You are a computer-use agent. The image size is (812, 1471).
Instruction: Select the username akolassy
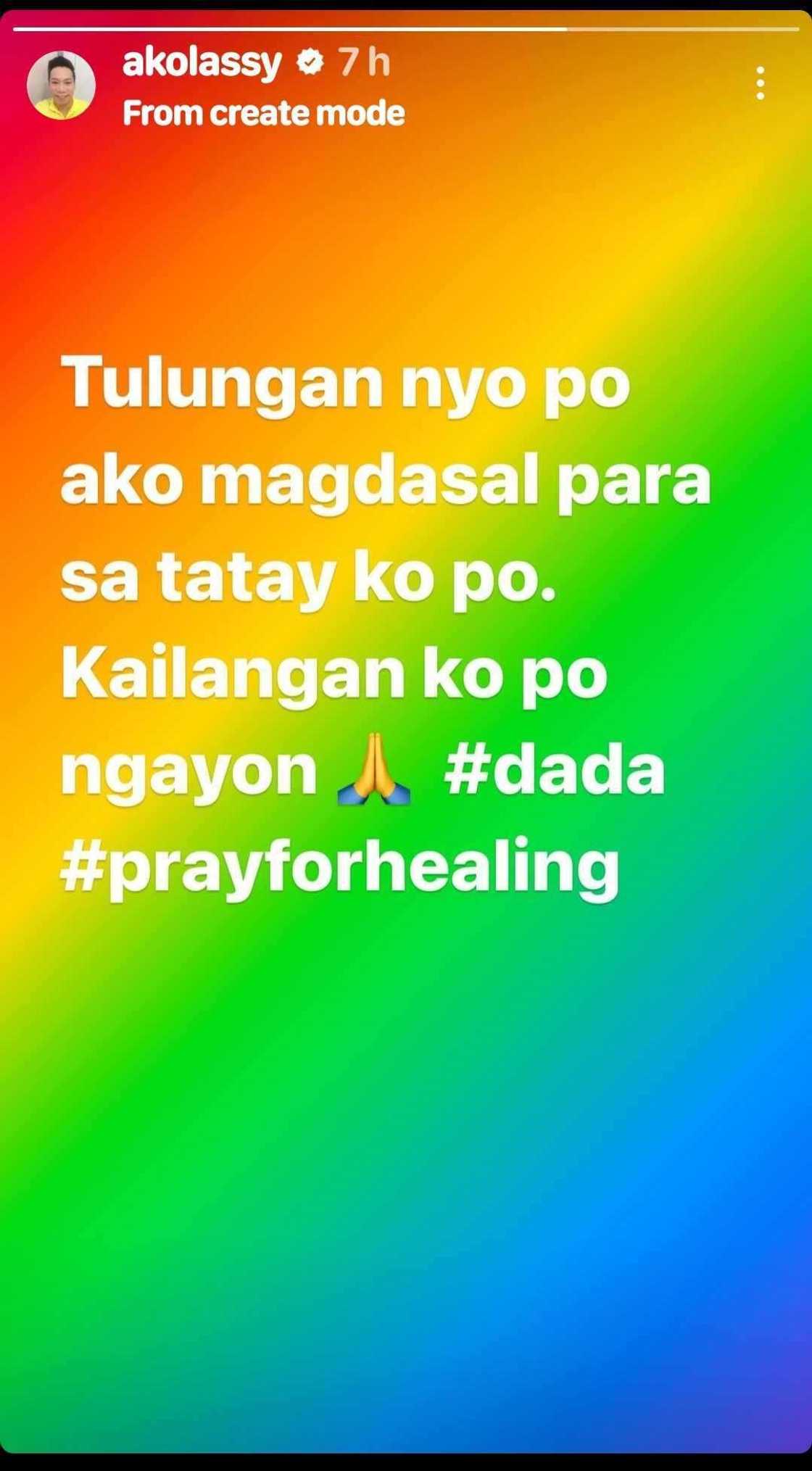202,64
